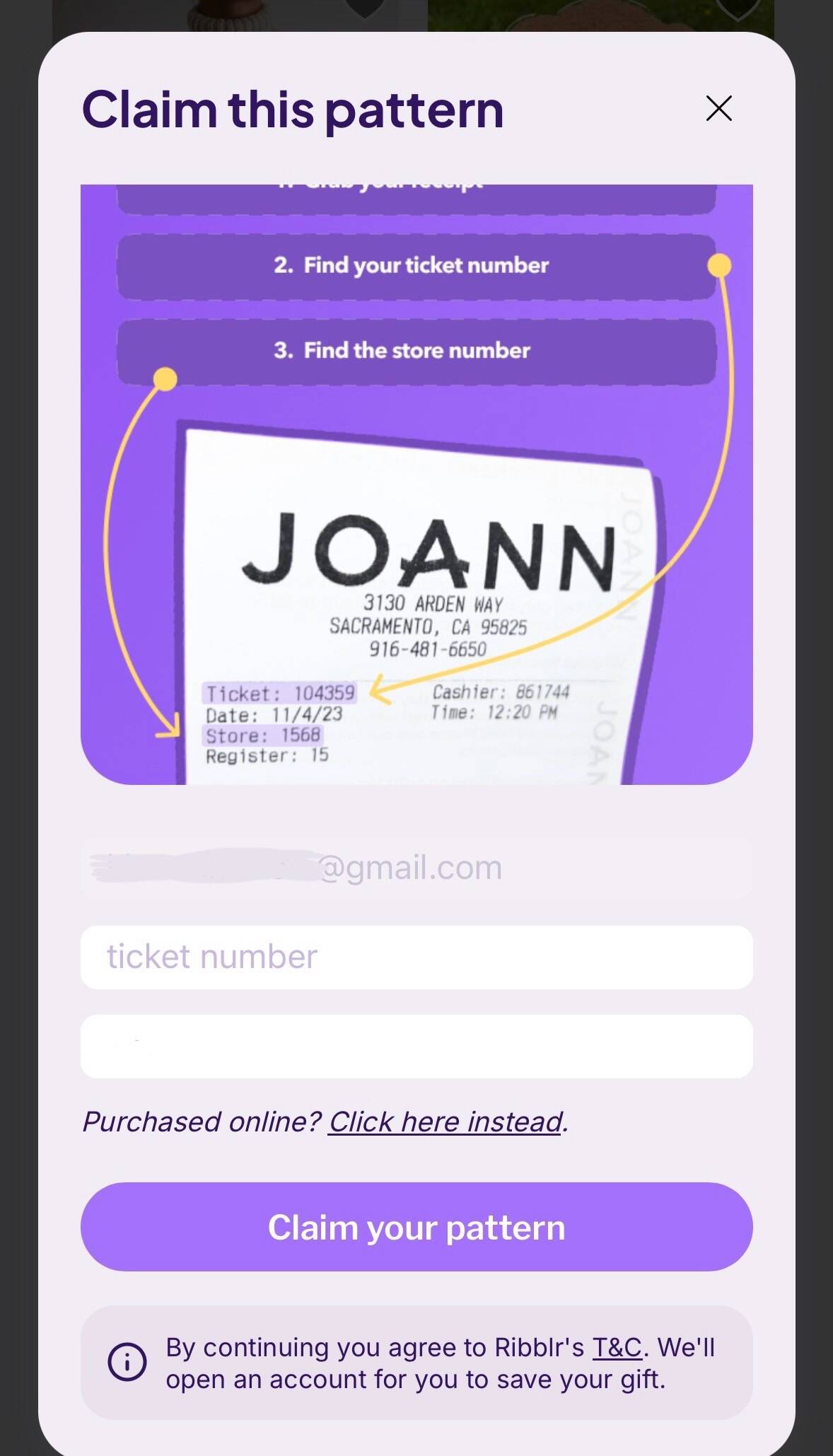Tap the blank field below ticket number

(x=416, y=1046)
